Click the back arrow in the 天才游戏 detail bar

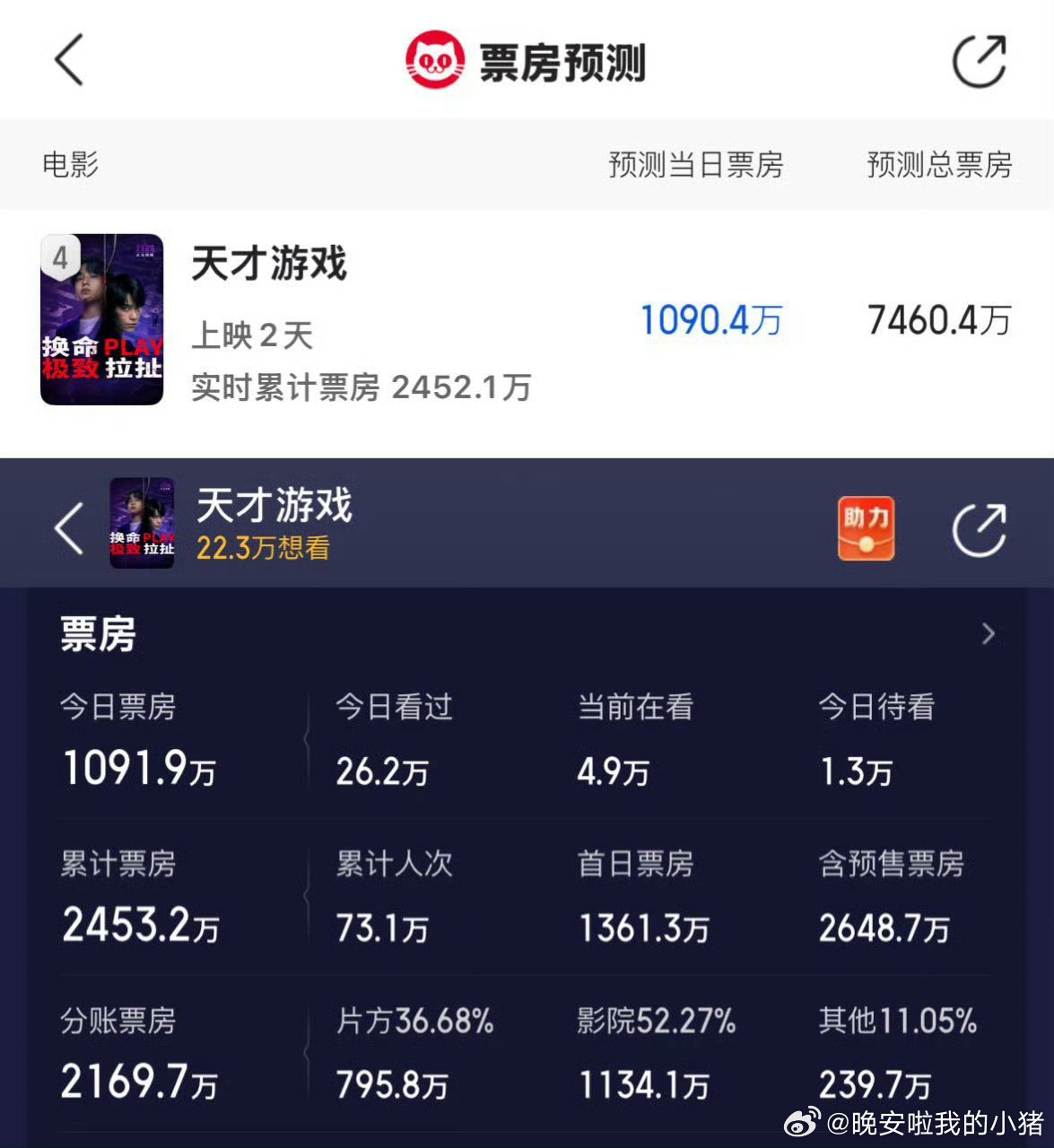[x=68, y=528]
